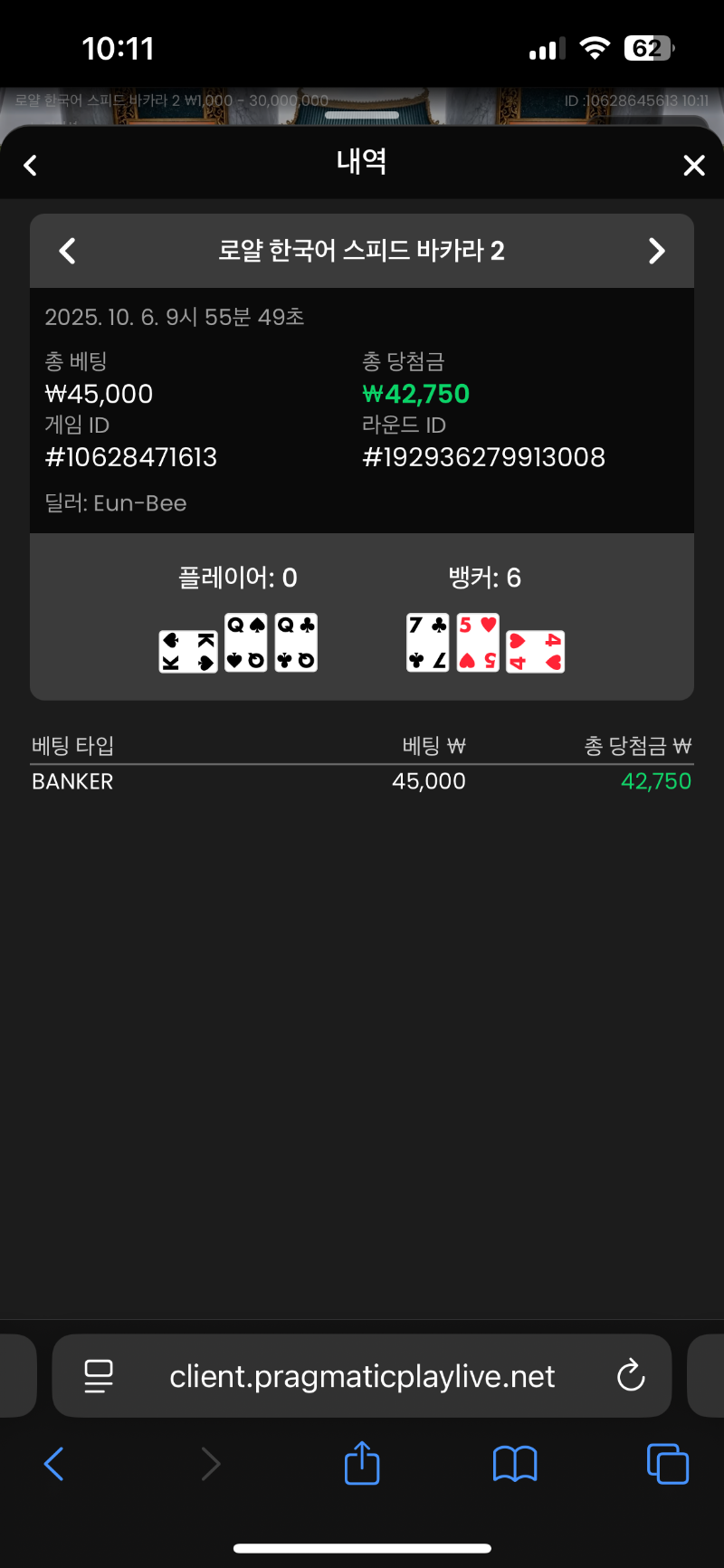Navigate back in Safari browser

[54, 1463]
